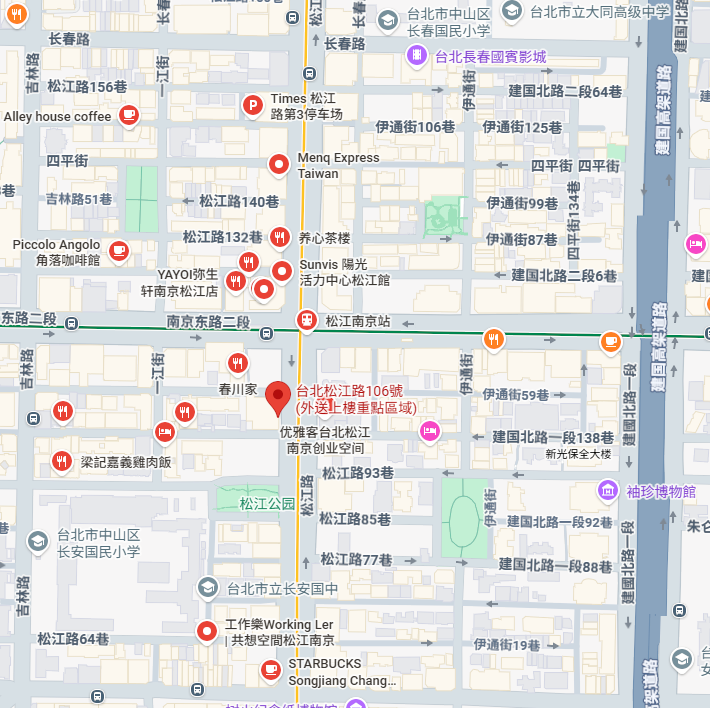
Task: Open the 春川家 restaurant marker
Action: [237, 363]
